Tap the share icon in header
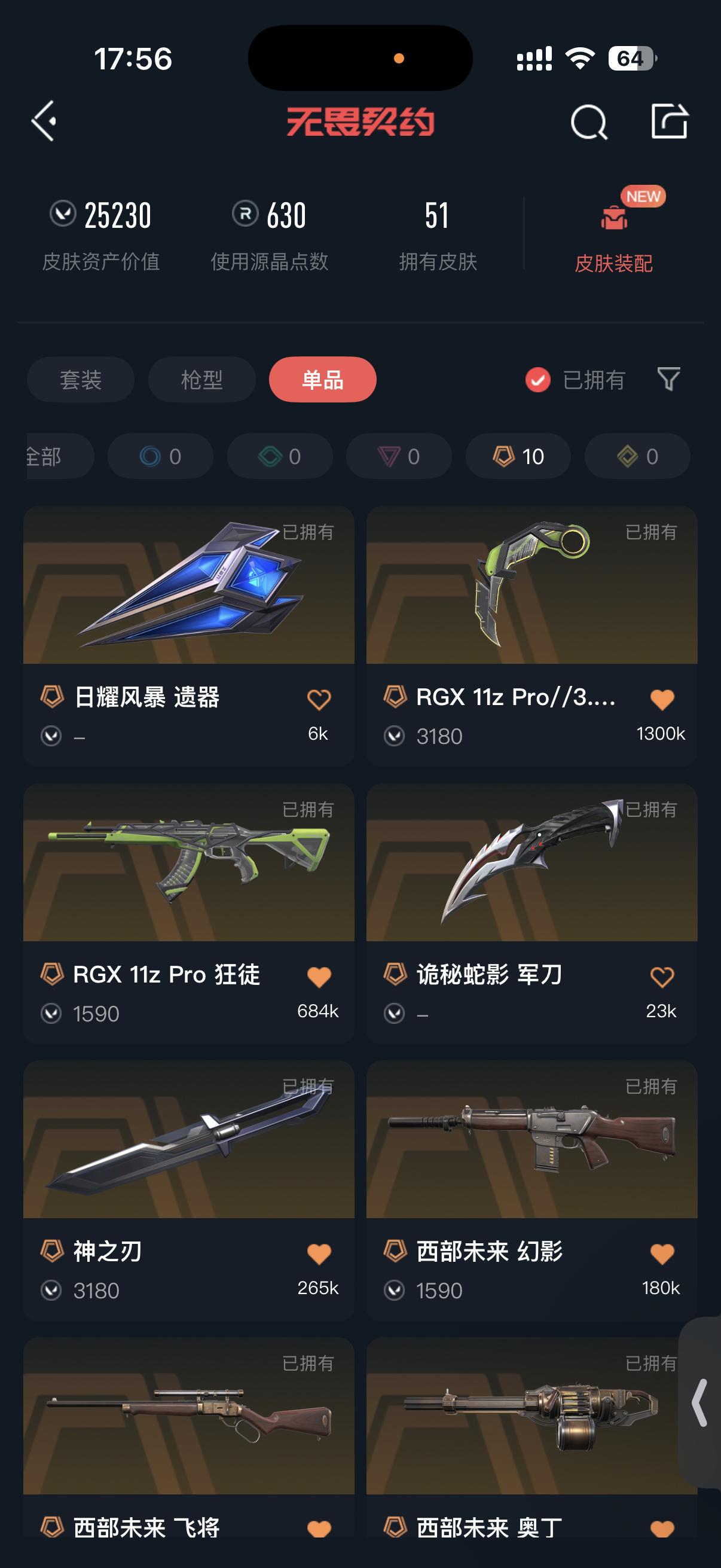The height and width of the screenshot is (1568, 721). [x=668, y=121]
